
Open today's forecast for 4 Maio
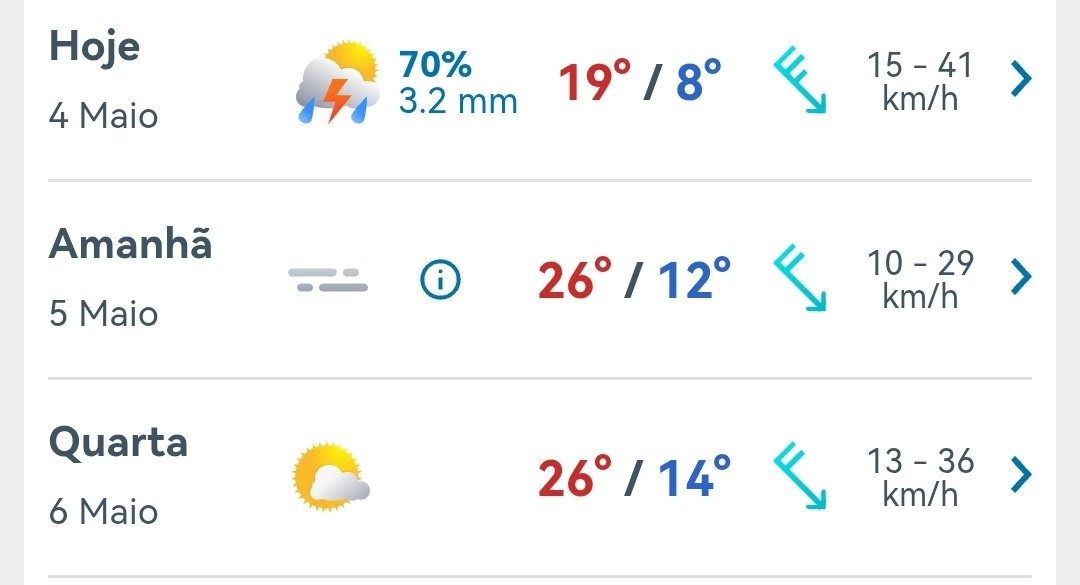coord(539,81)
